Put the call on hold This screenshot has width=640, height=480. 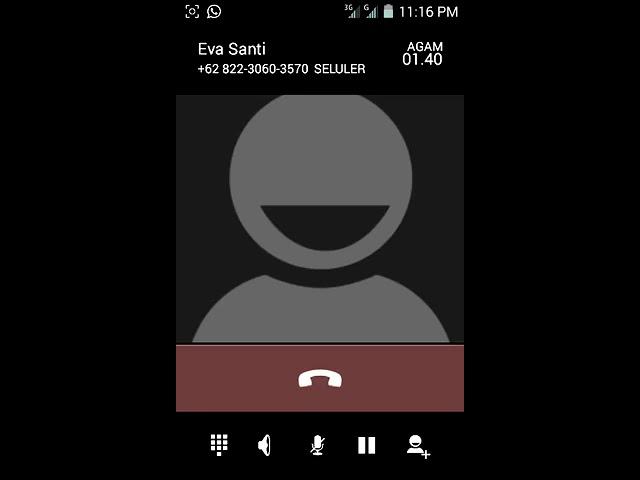367,445
